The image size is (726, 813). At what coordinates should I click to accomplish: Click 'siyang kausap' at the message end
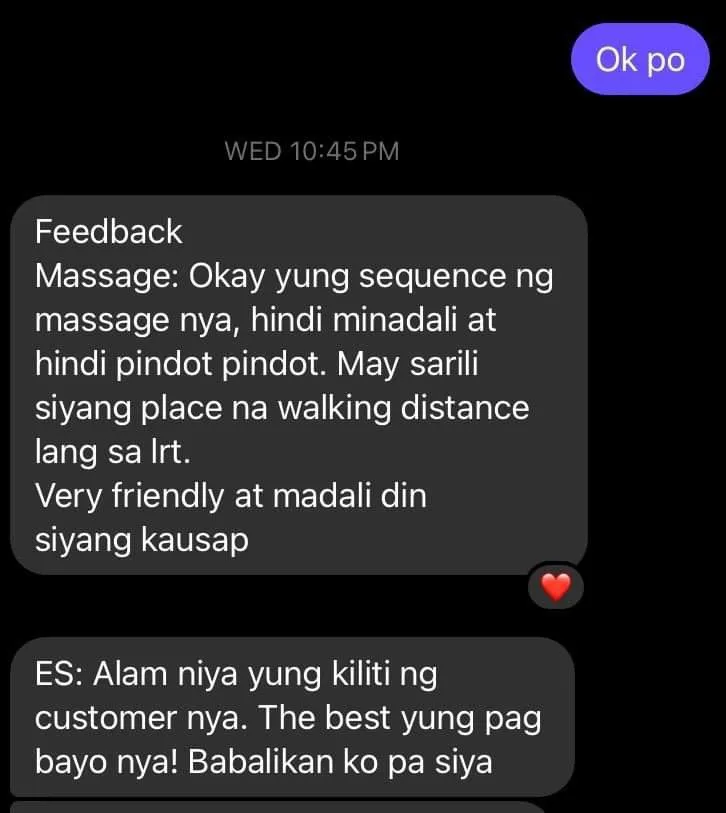140,539
